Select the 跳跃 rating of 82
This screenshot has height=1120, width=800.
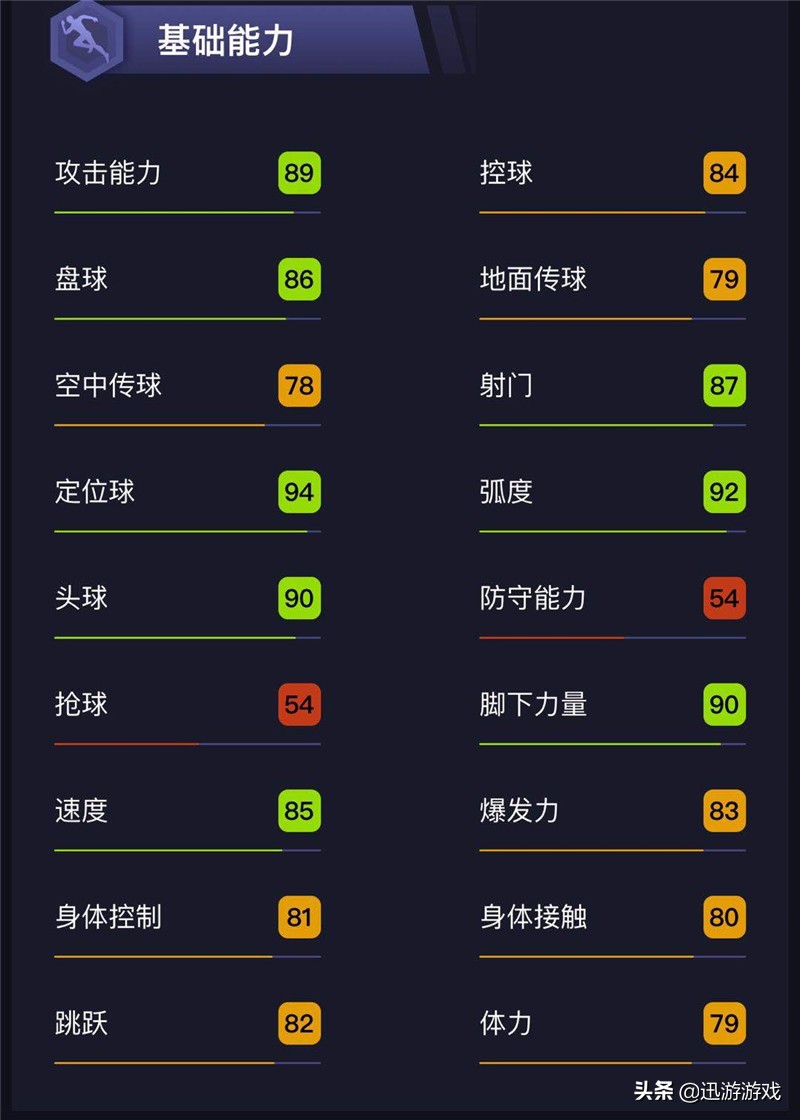298,1024
